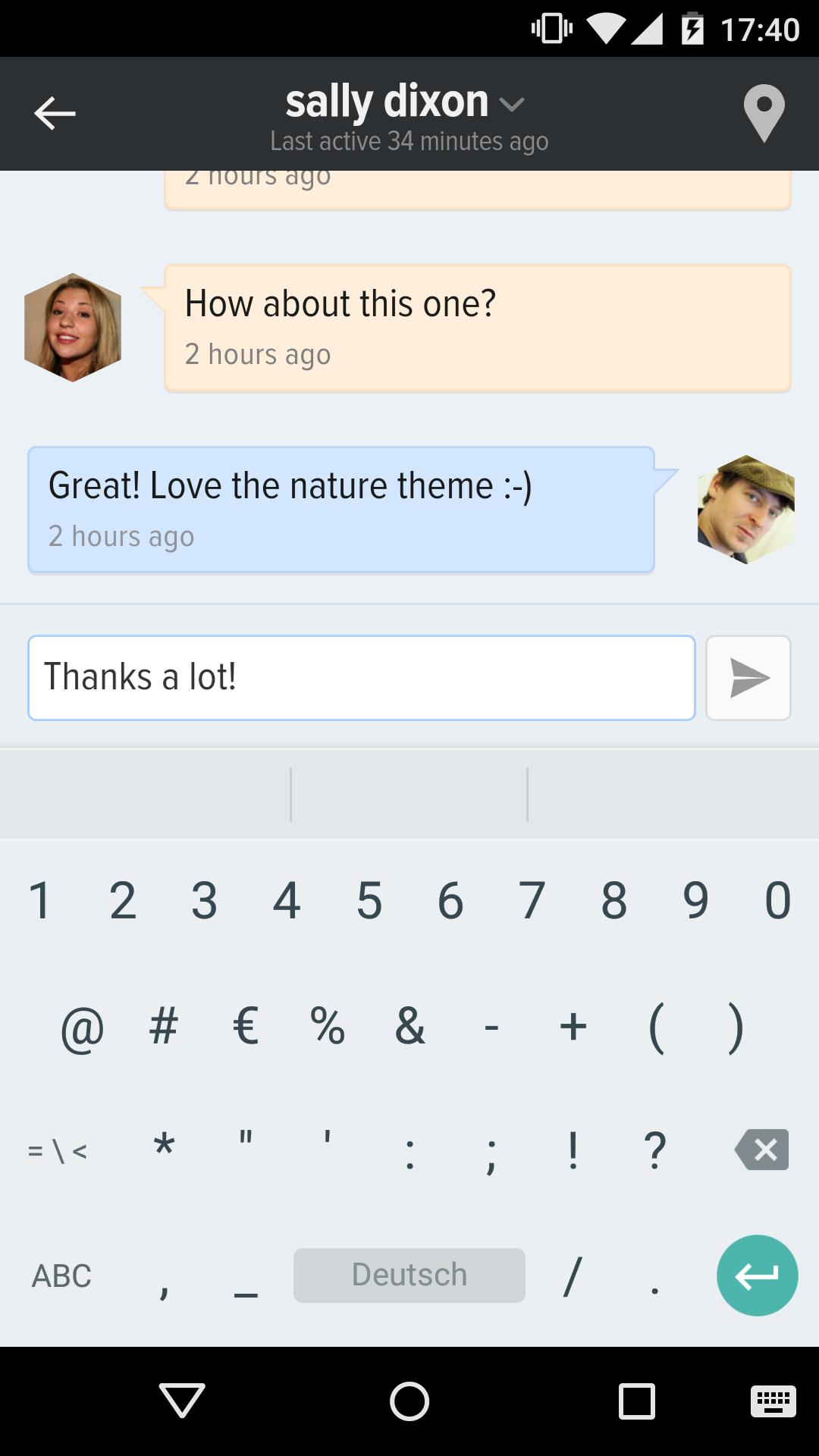Open sally dixon's profile picture
The image size is (819, 1456).
click(73, 325)
